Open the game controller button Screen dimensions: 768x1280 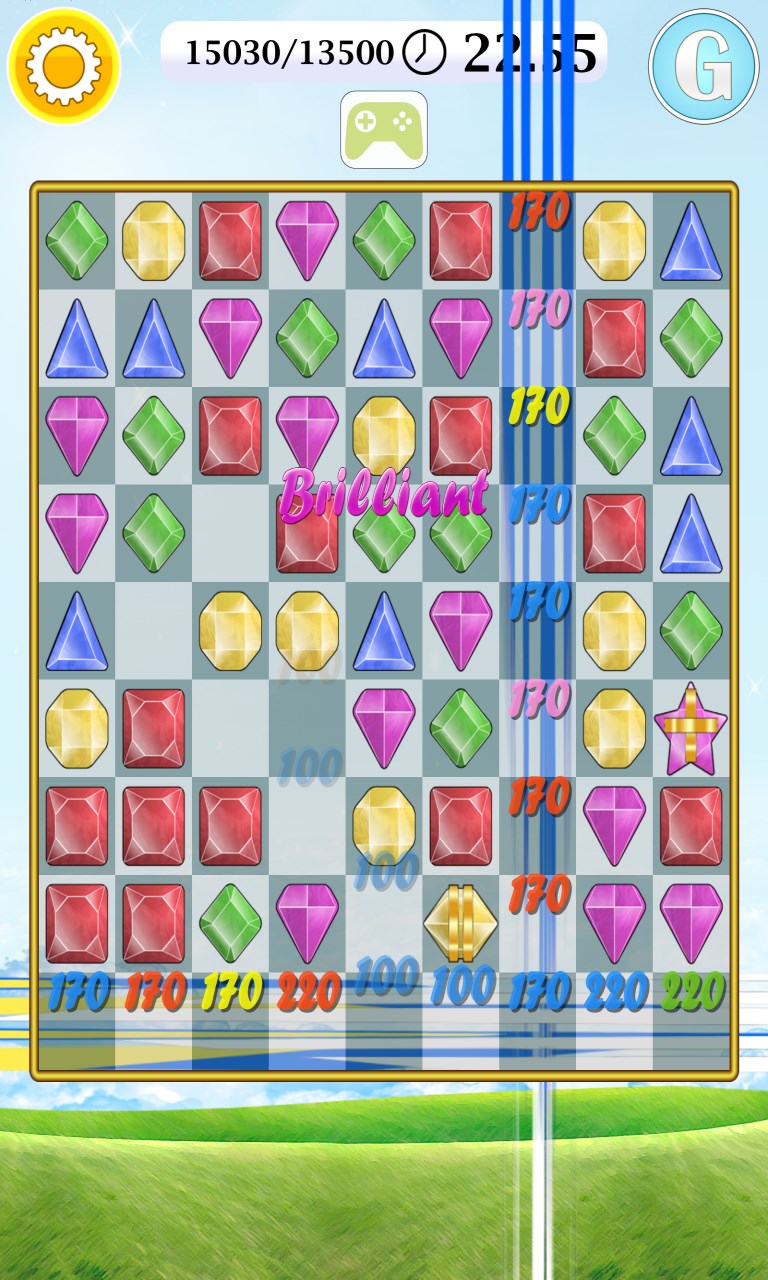coord(384,130)
